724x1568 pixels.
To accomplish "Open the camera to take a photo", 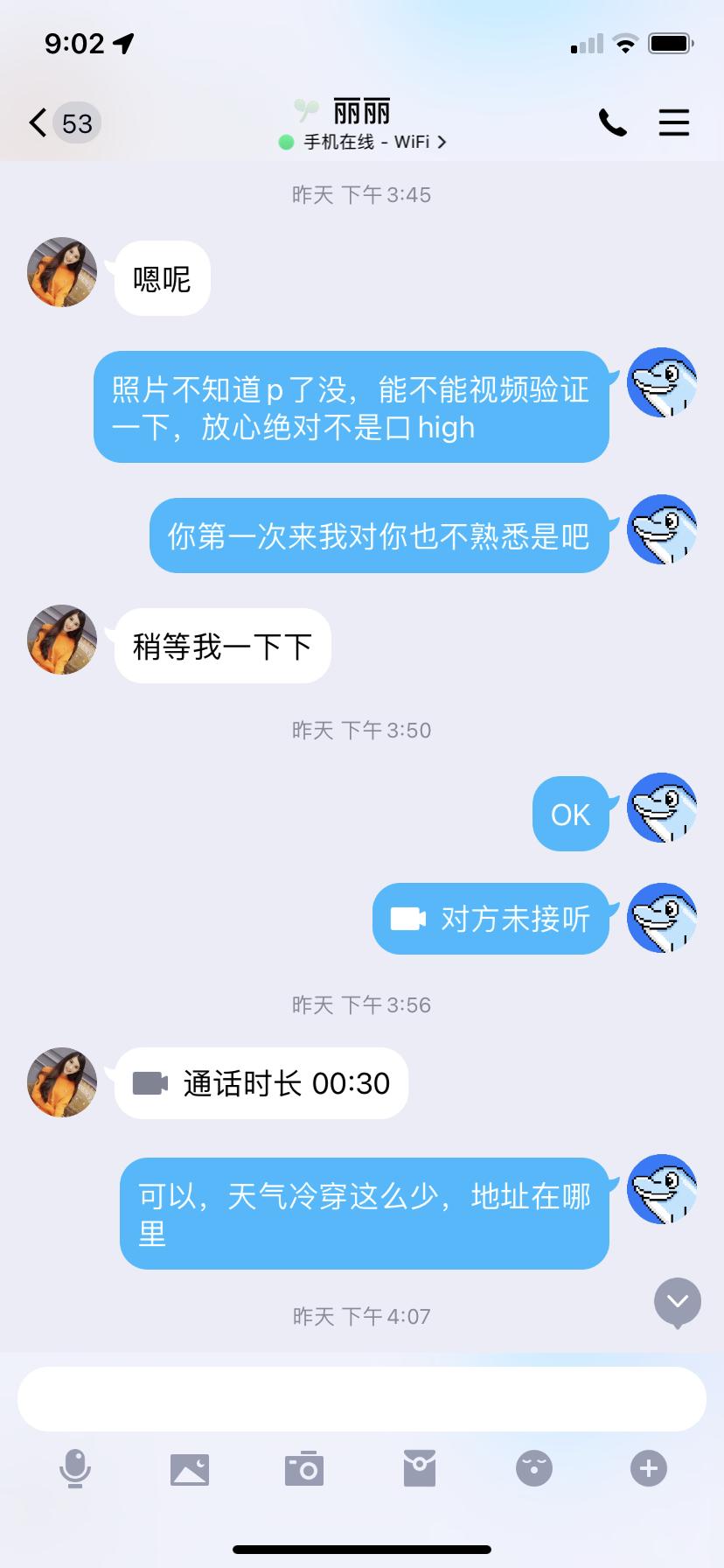I will click(304, 1468).
